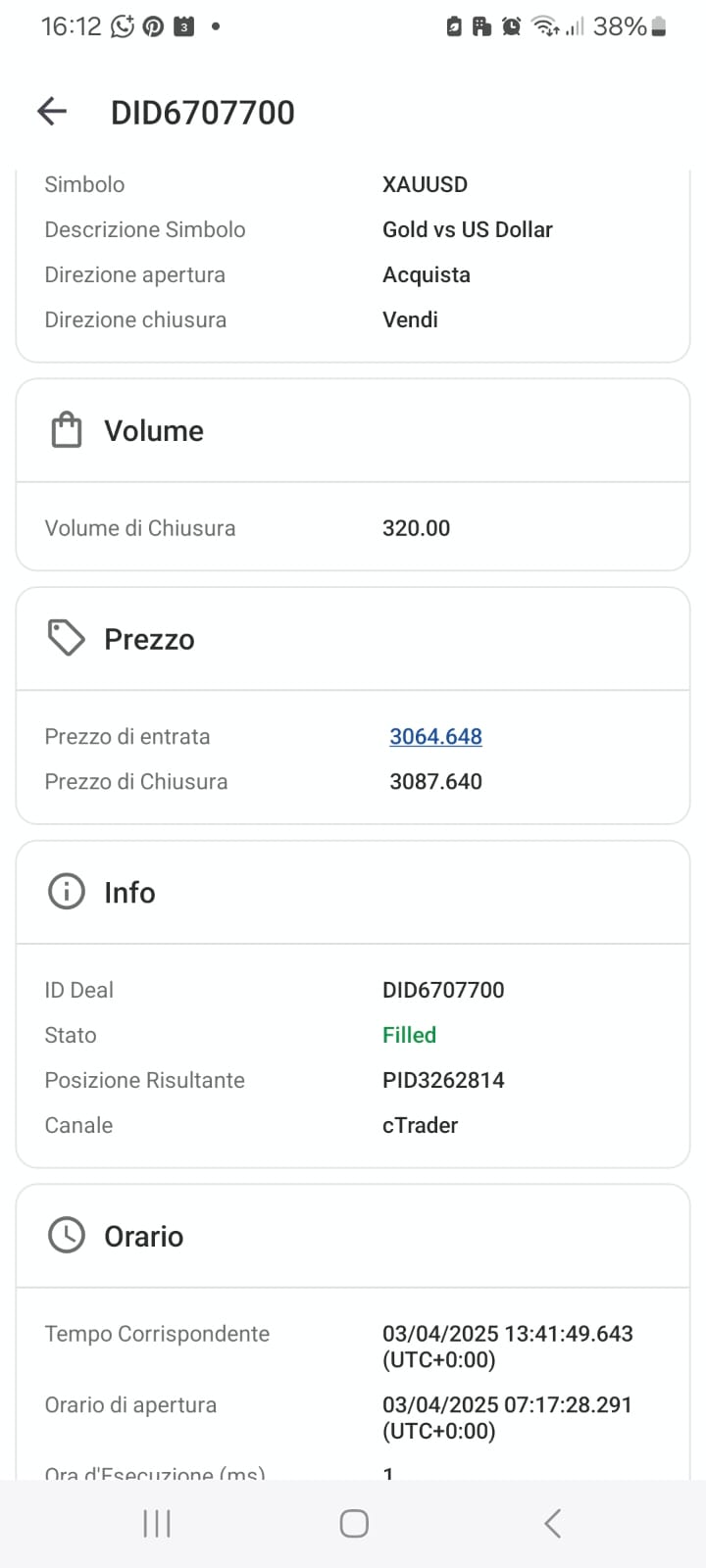Go back using the top-left arrow

(52, 112)
